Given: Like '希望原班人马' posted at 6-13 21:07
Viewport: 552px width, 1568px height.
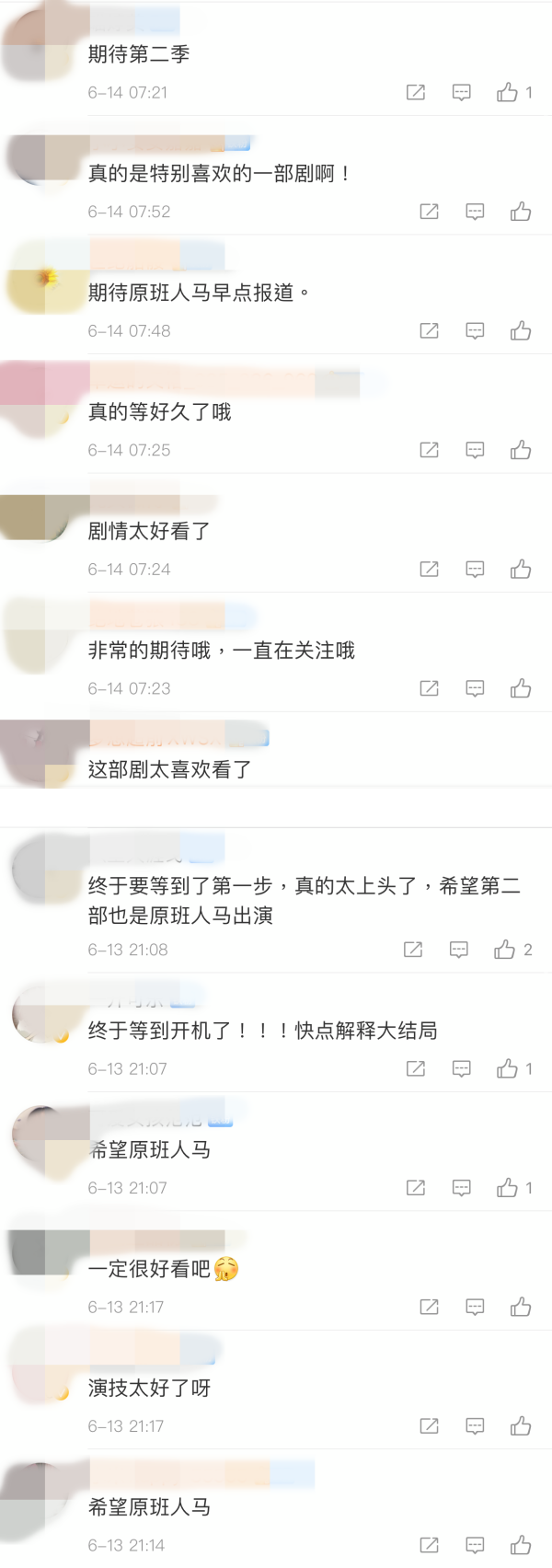Looking at the screenshot, I should click(507, 1188).
